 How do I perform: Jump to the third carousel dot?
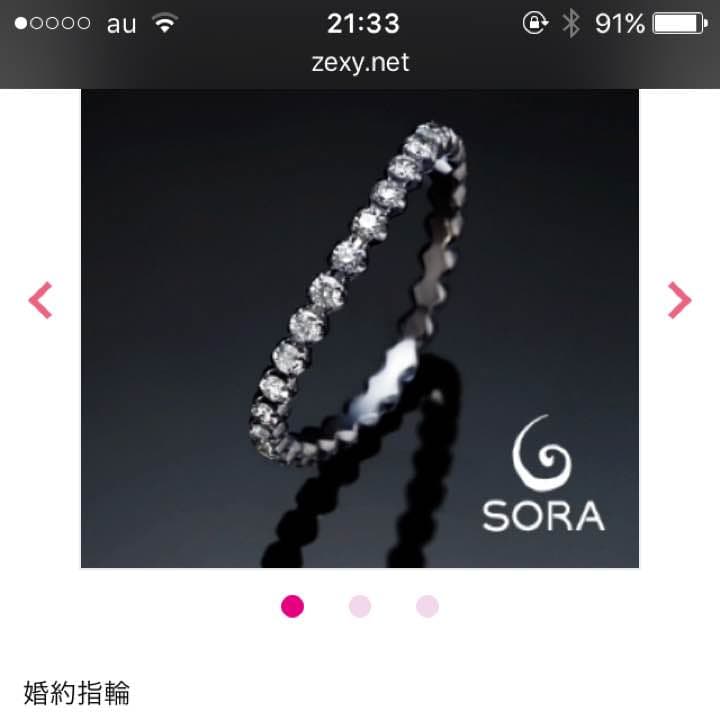[427, 606]
